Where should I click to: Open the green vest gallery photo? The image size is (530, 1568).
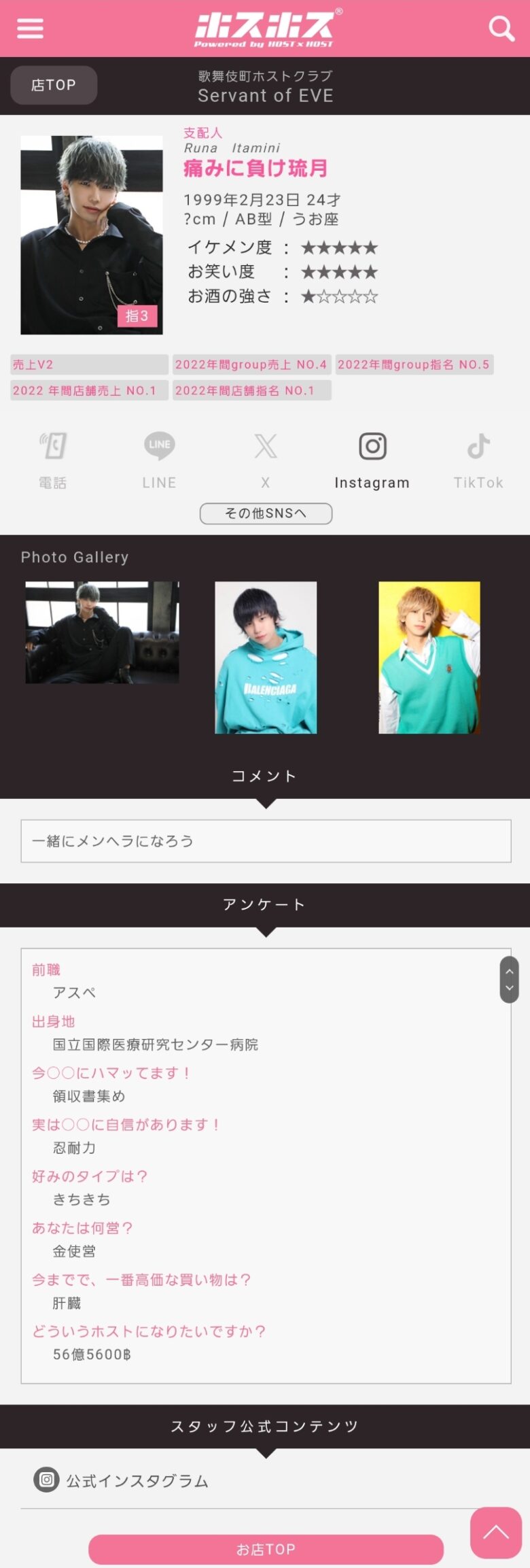coord(429,657)
